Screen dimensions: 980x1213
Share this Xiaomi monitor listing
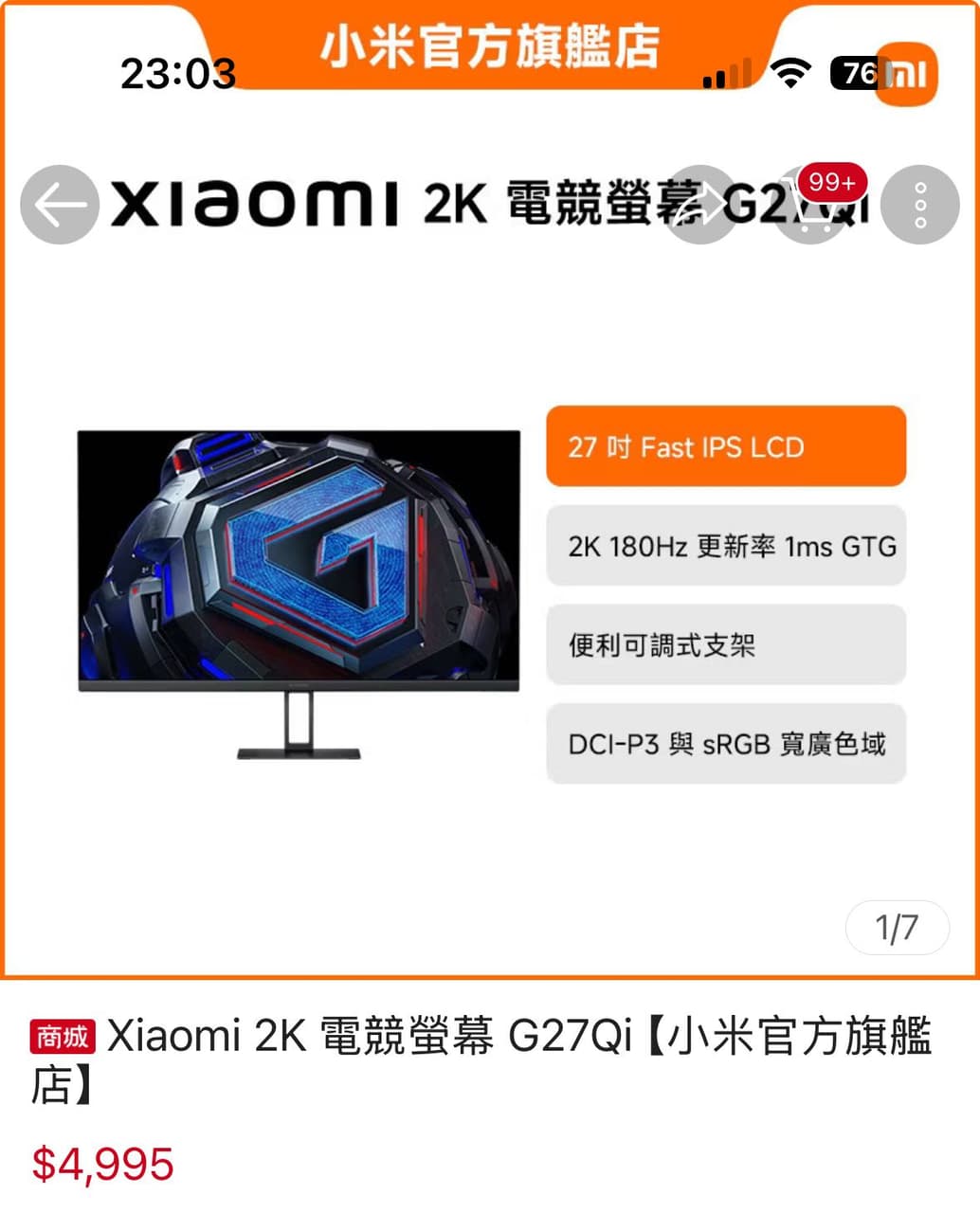coord(700,205)
